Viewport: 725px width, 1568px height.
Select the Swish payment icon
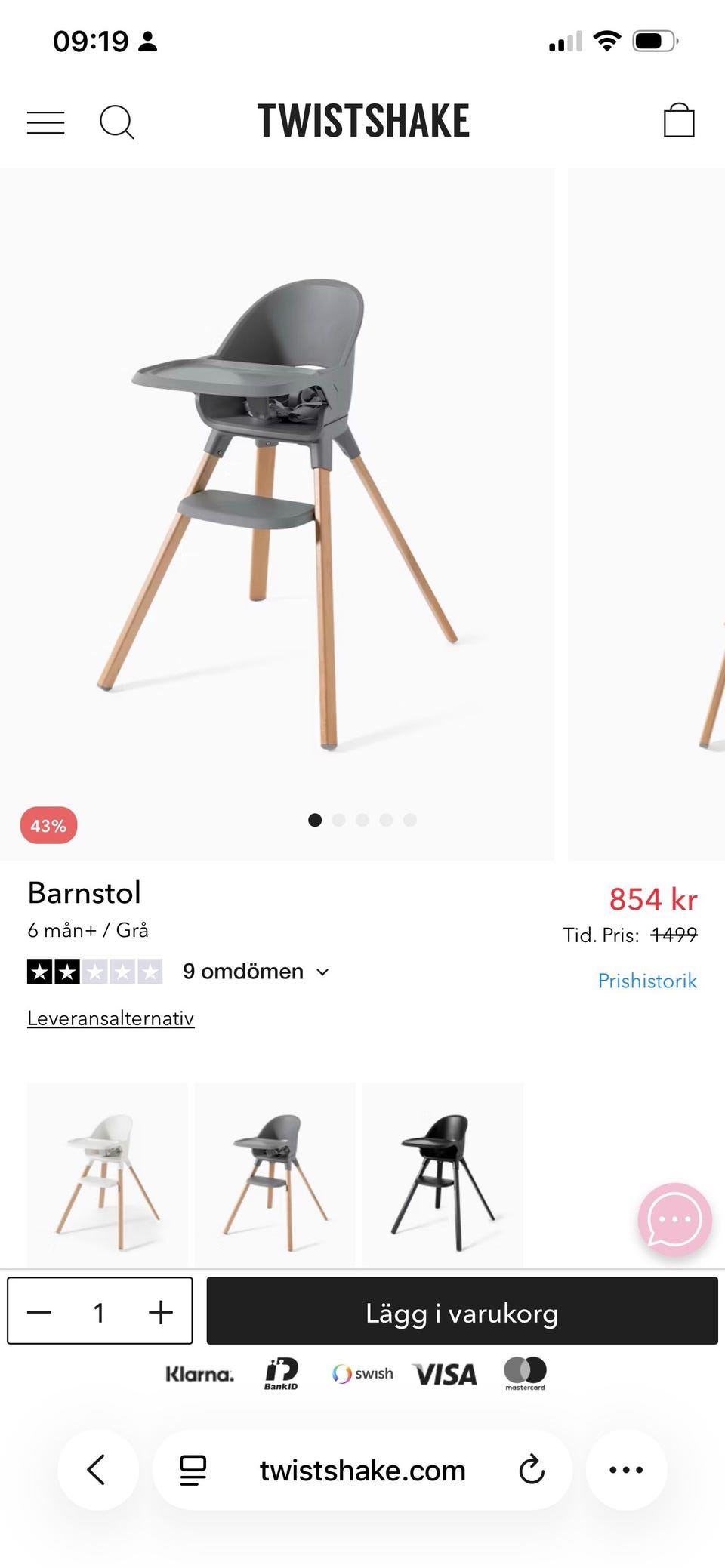[361, 1372]
